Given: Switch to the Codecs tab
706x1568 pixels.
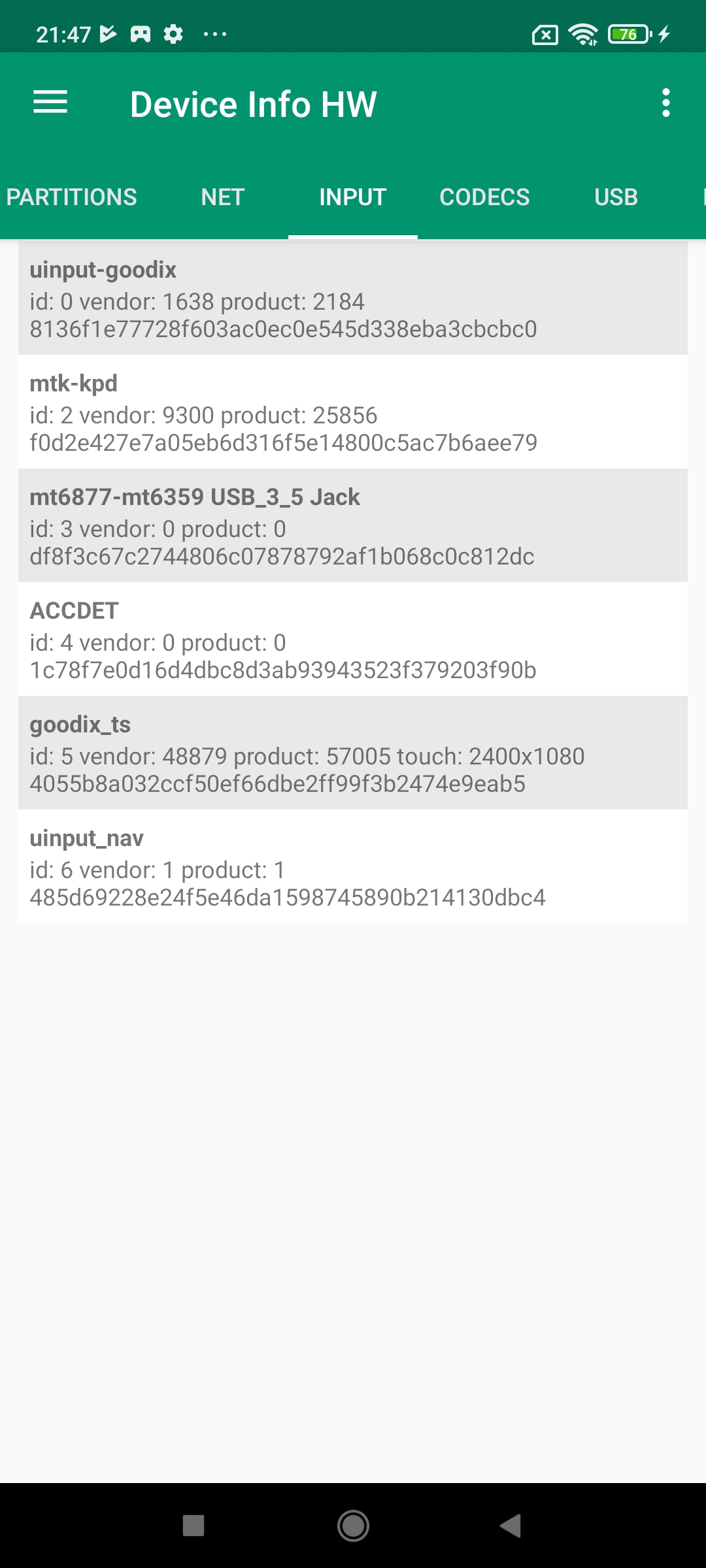Looking at the screenshot, I should point(484,197).
